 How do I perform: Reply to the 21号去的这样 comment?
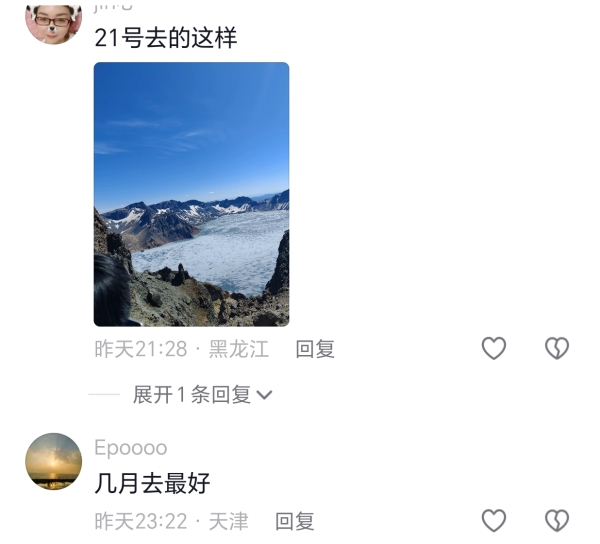[315, 349]
